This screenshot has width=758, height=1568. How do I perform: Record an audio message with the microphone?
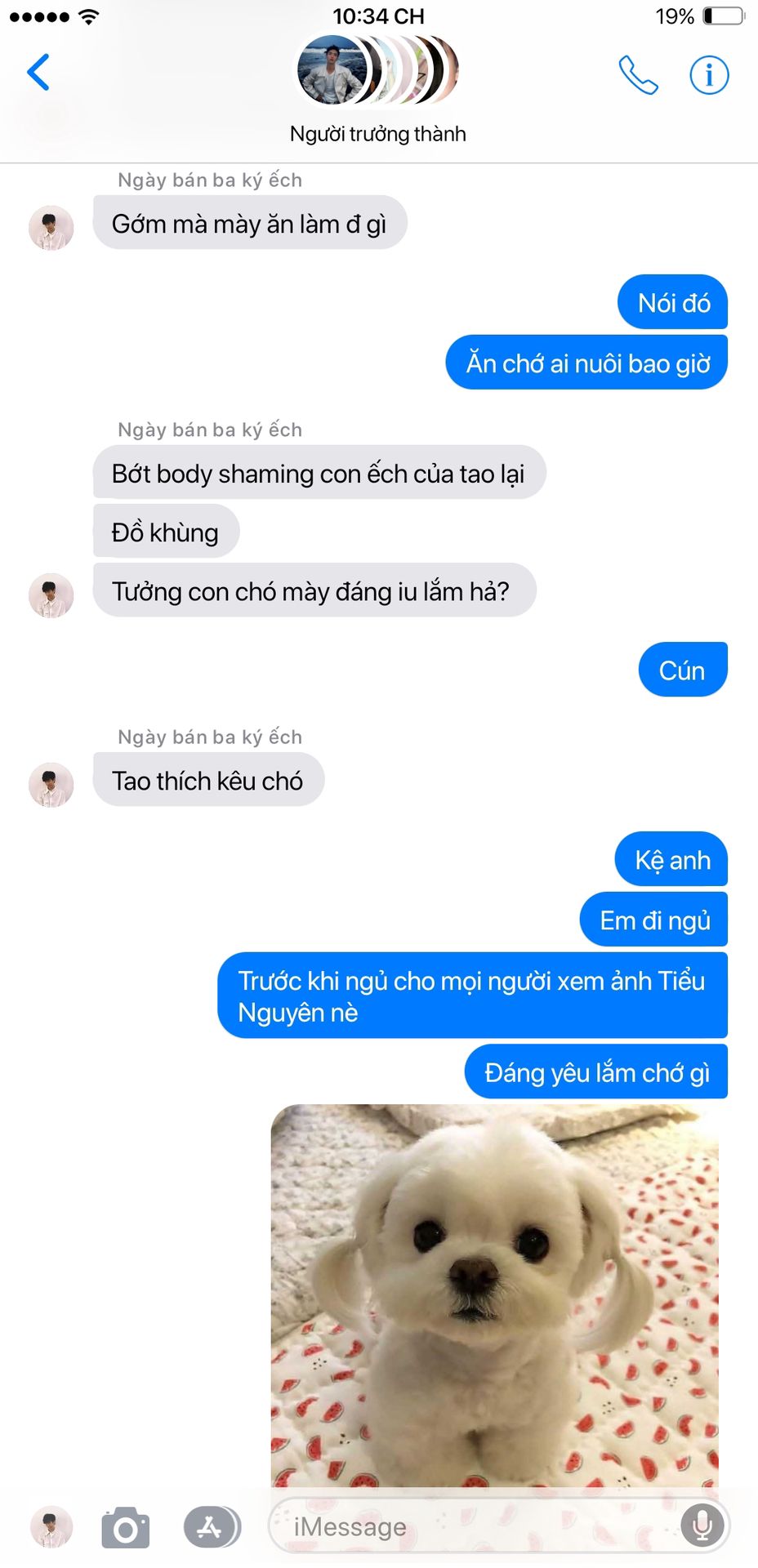pos(702,1526)
